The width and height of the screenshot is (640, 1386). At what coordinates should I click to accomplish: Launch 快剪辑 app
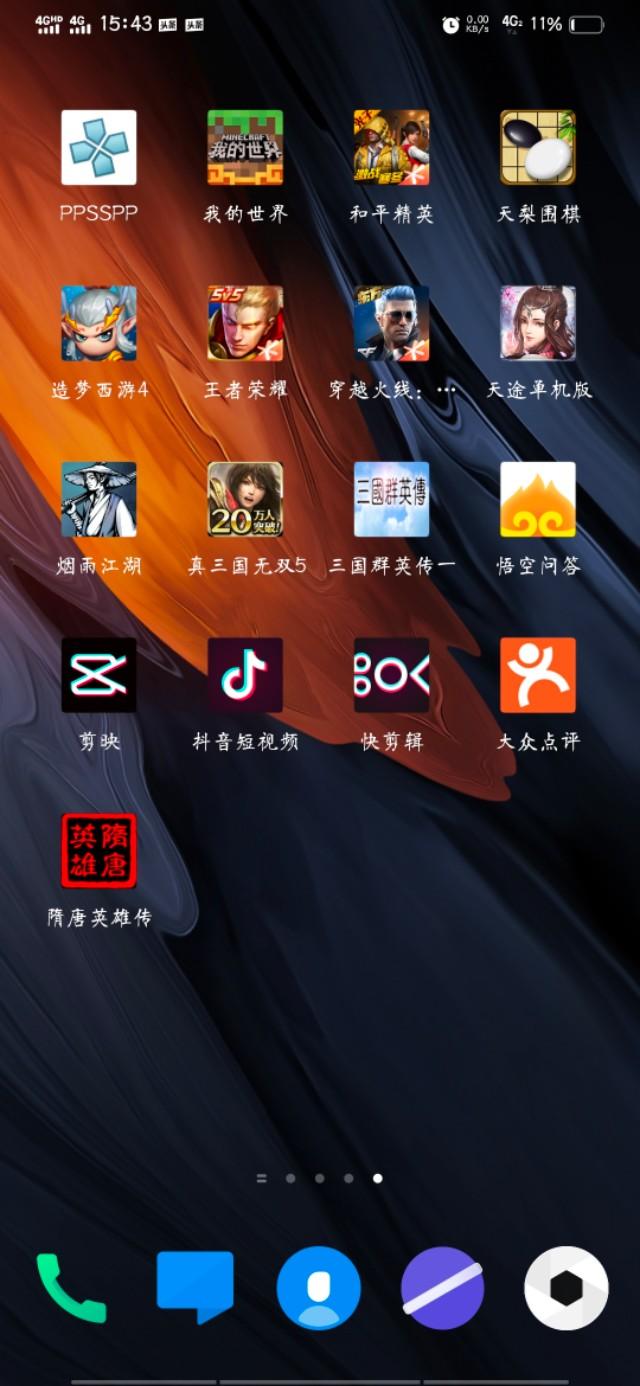(x=391, y=675)
